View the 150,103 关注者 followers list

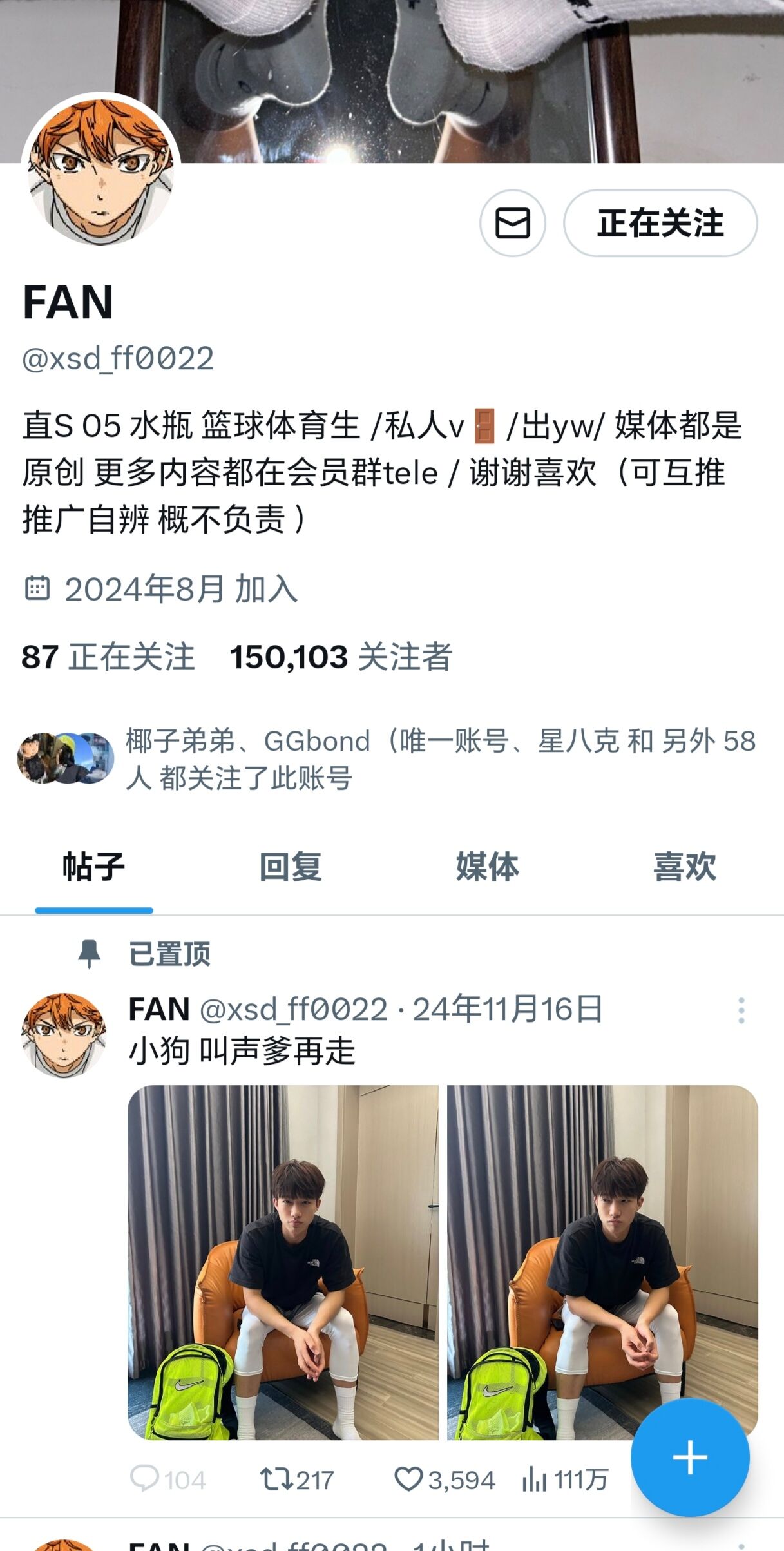pos(341,657)
